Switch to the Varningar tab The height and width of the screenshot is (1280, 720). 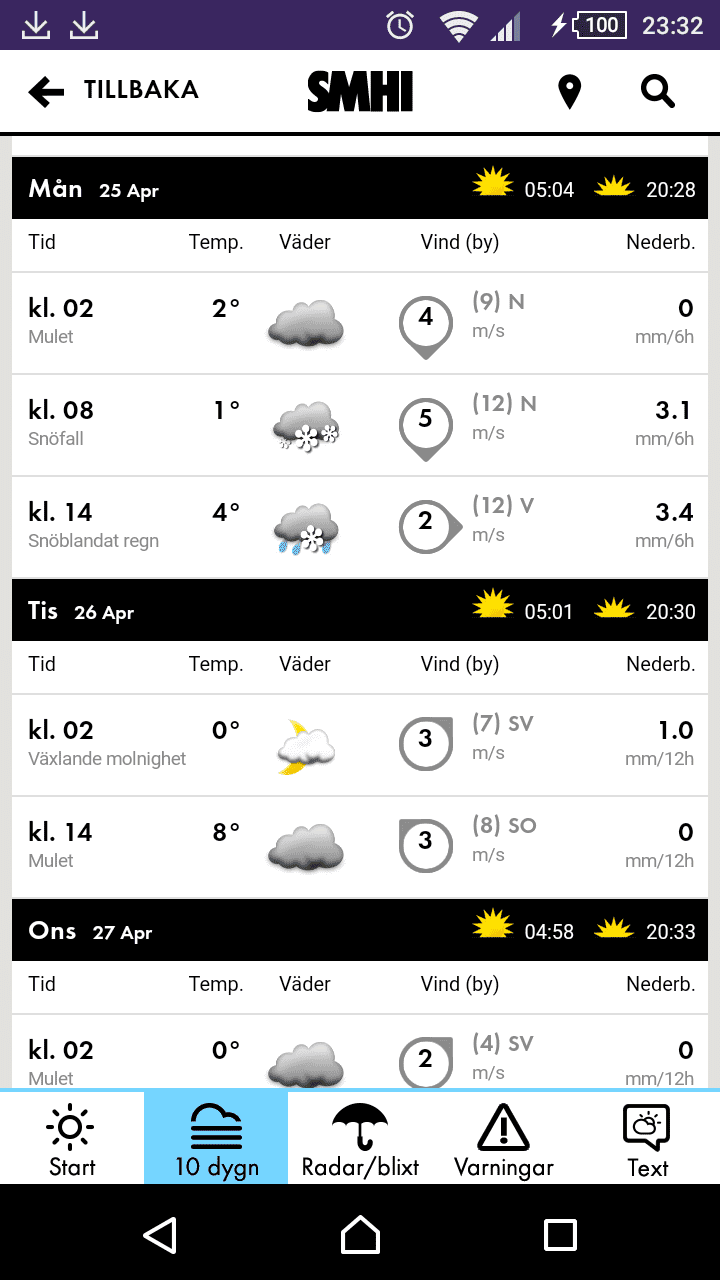point(504,1138)
